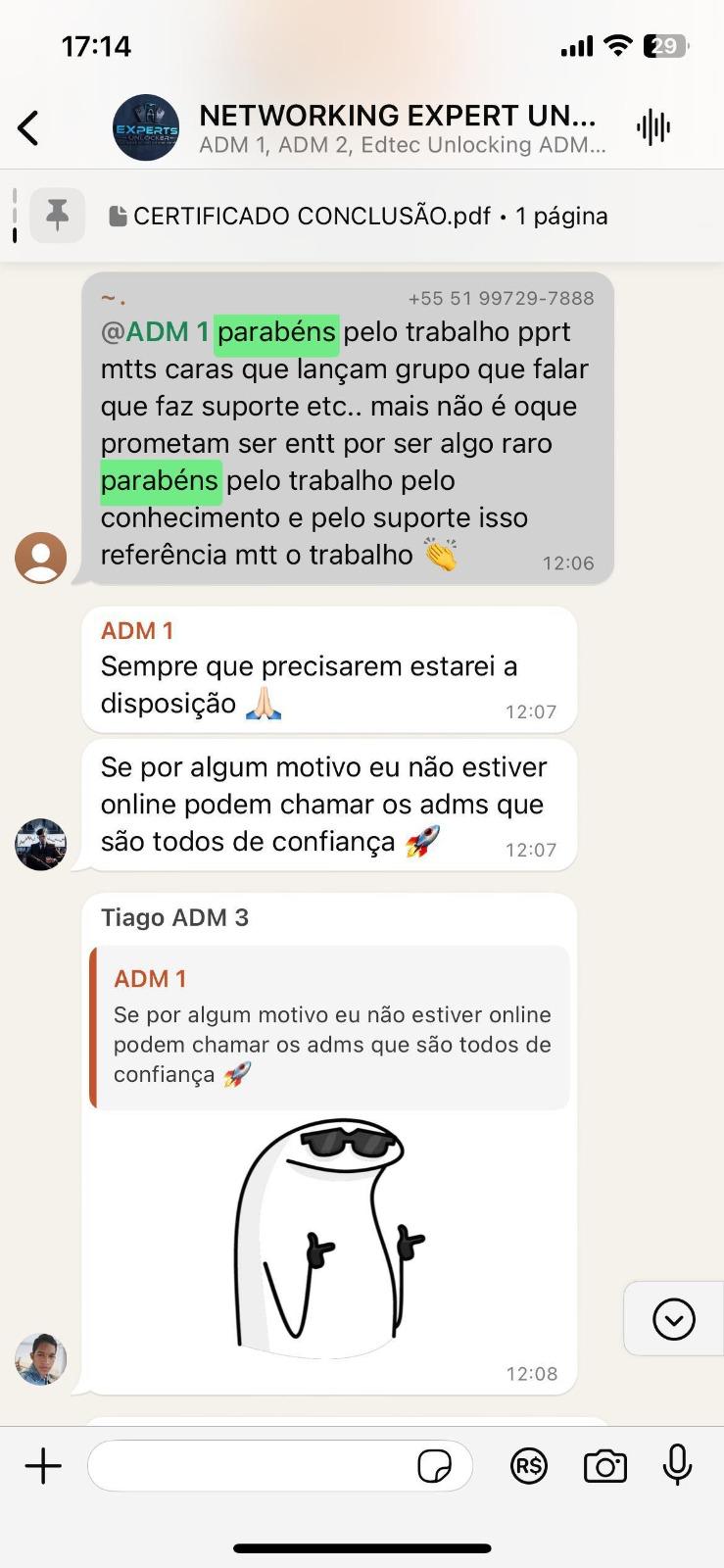Open quoted ADM 1 message in Tiago's reply

click(x=330, y=1027)
